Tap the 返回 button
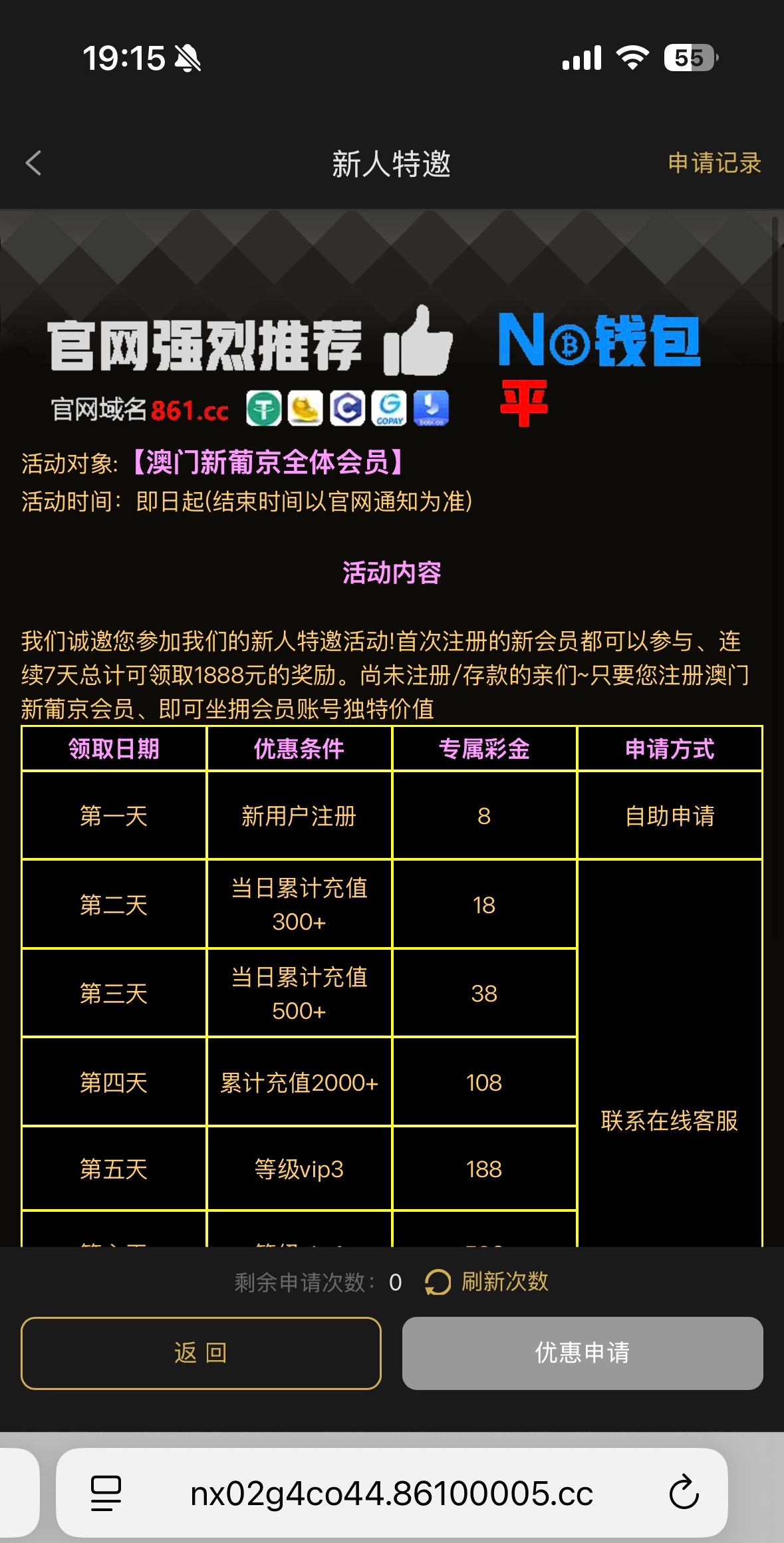Viewport: 784px width, 1543px height. (201, 1353)
